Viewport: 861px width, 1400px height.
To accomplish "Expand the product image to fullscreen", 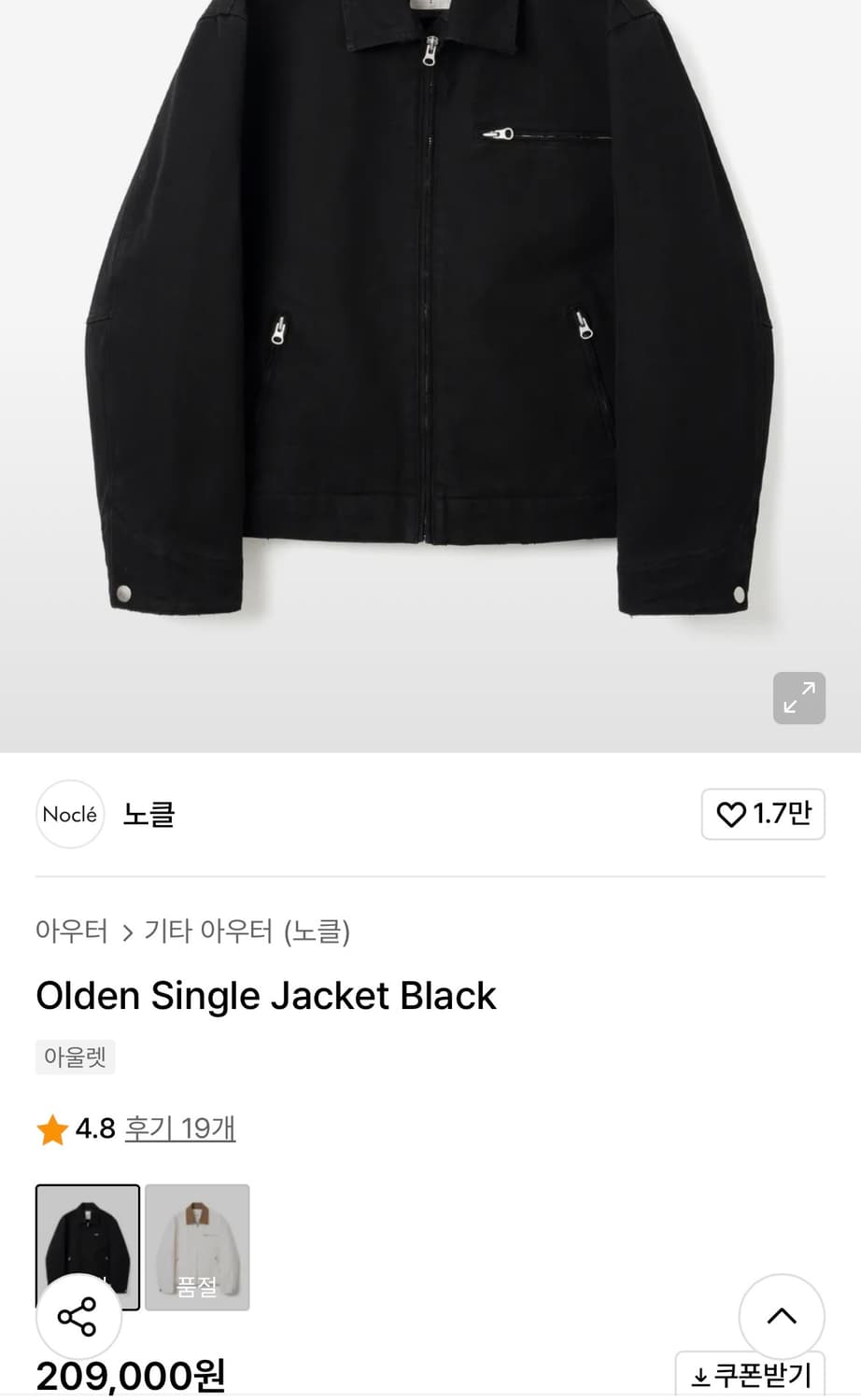I will pos(798,698).
